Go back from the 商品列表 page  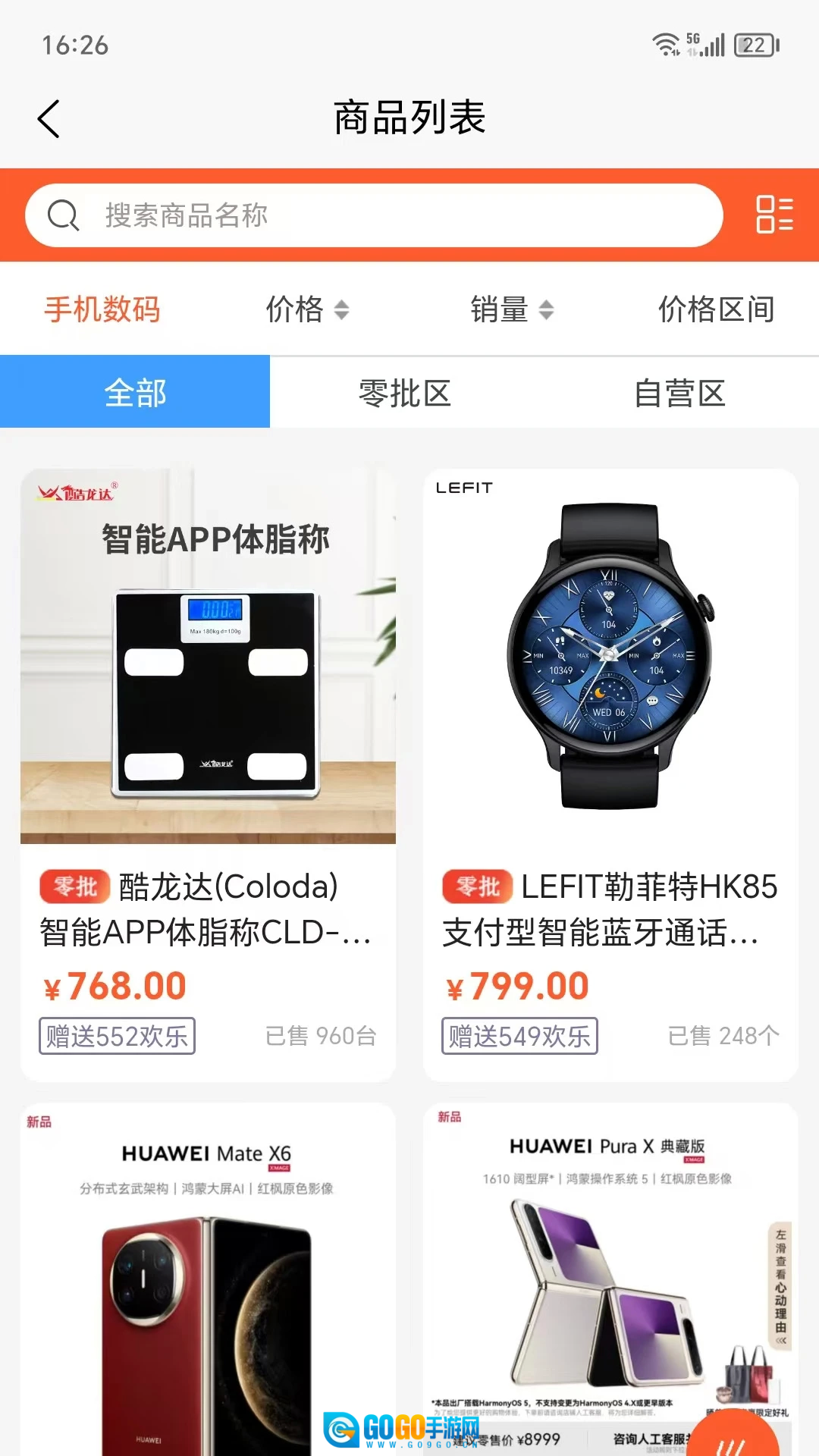49,119
